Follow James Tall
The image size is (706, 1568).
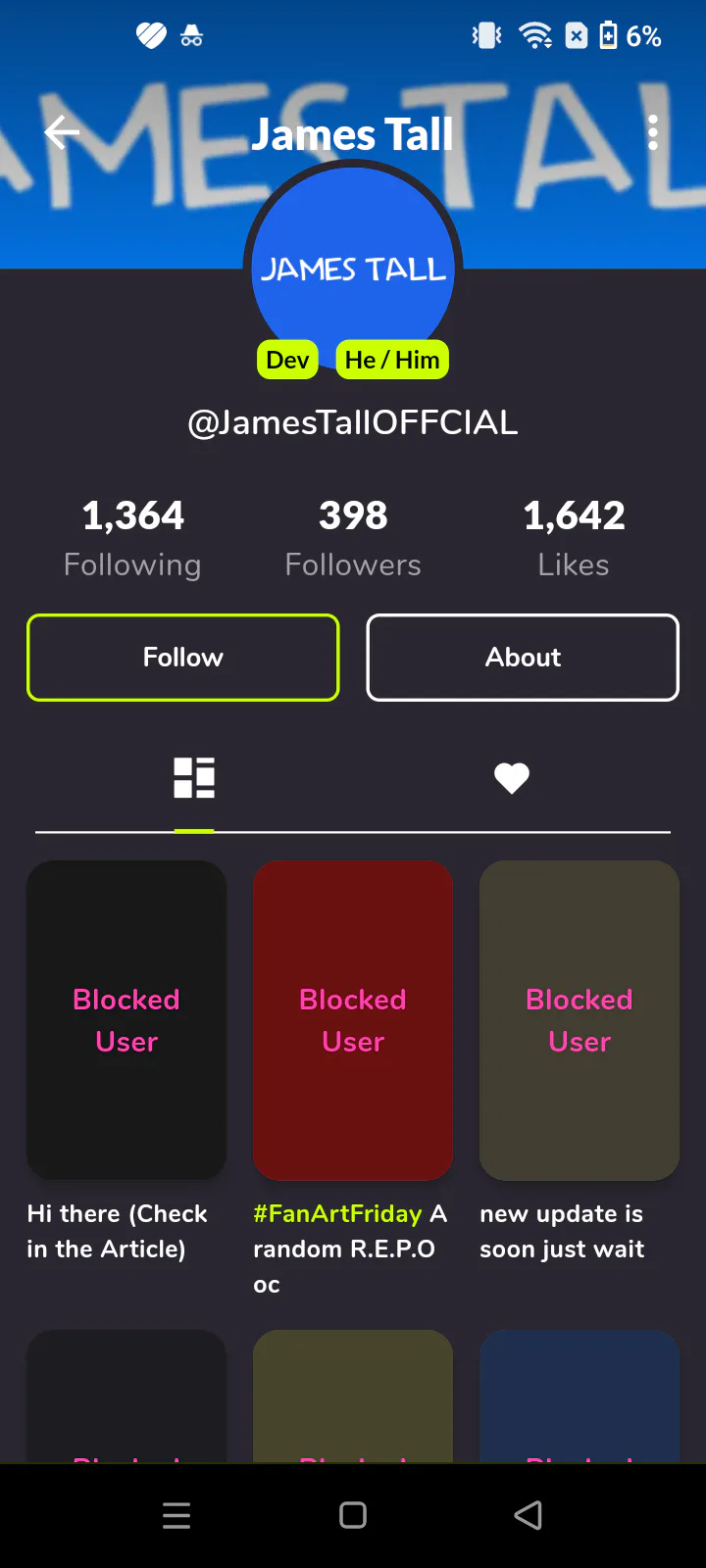click(x=183, y=658)
